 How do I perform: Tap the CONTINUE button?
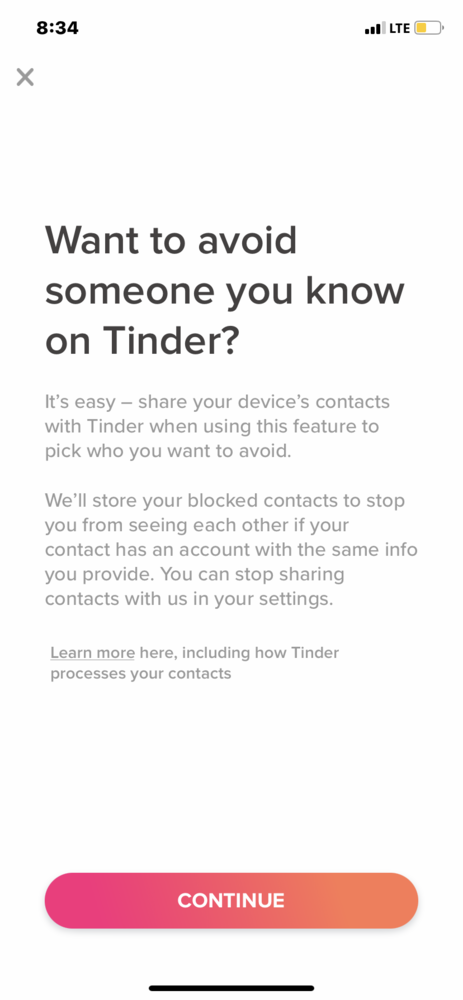pyautogui.click(x=231, y=900)
